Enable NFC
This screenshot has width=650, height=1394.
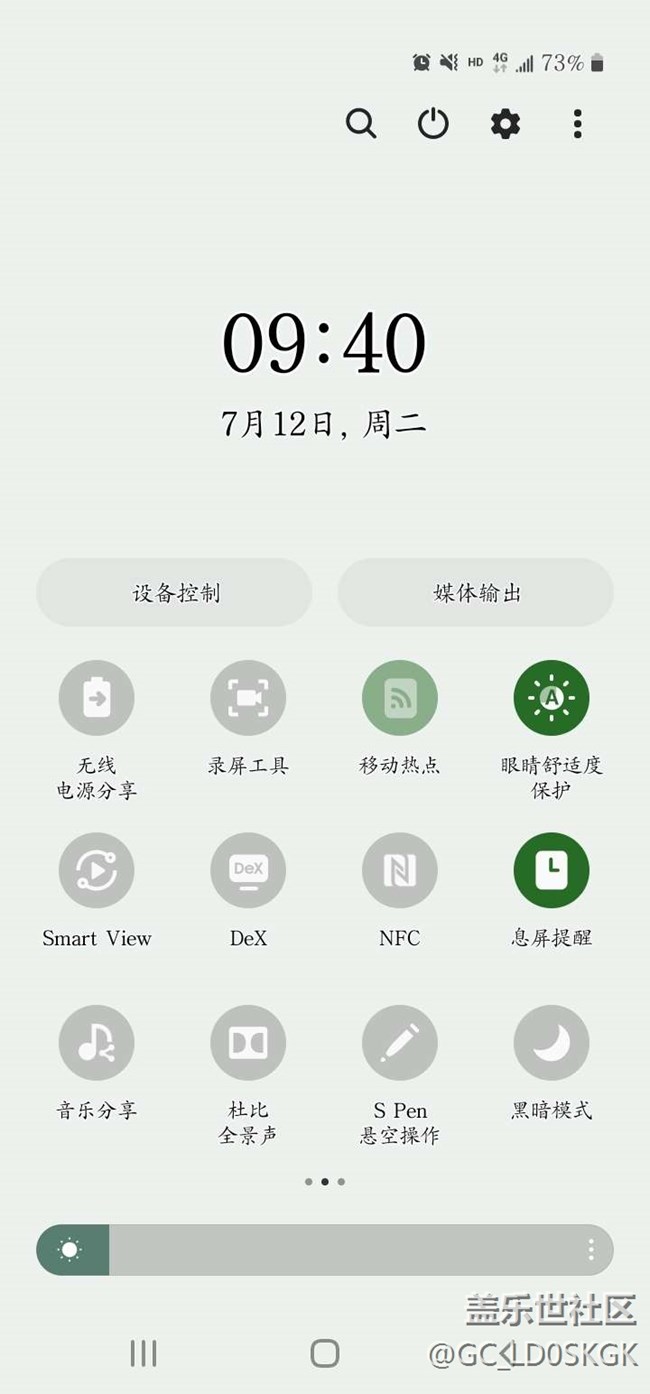pos(400,871)
